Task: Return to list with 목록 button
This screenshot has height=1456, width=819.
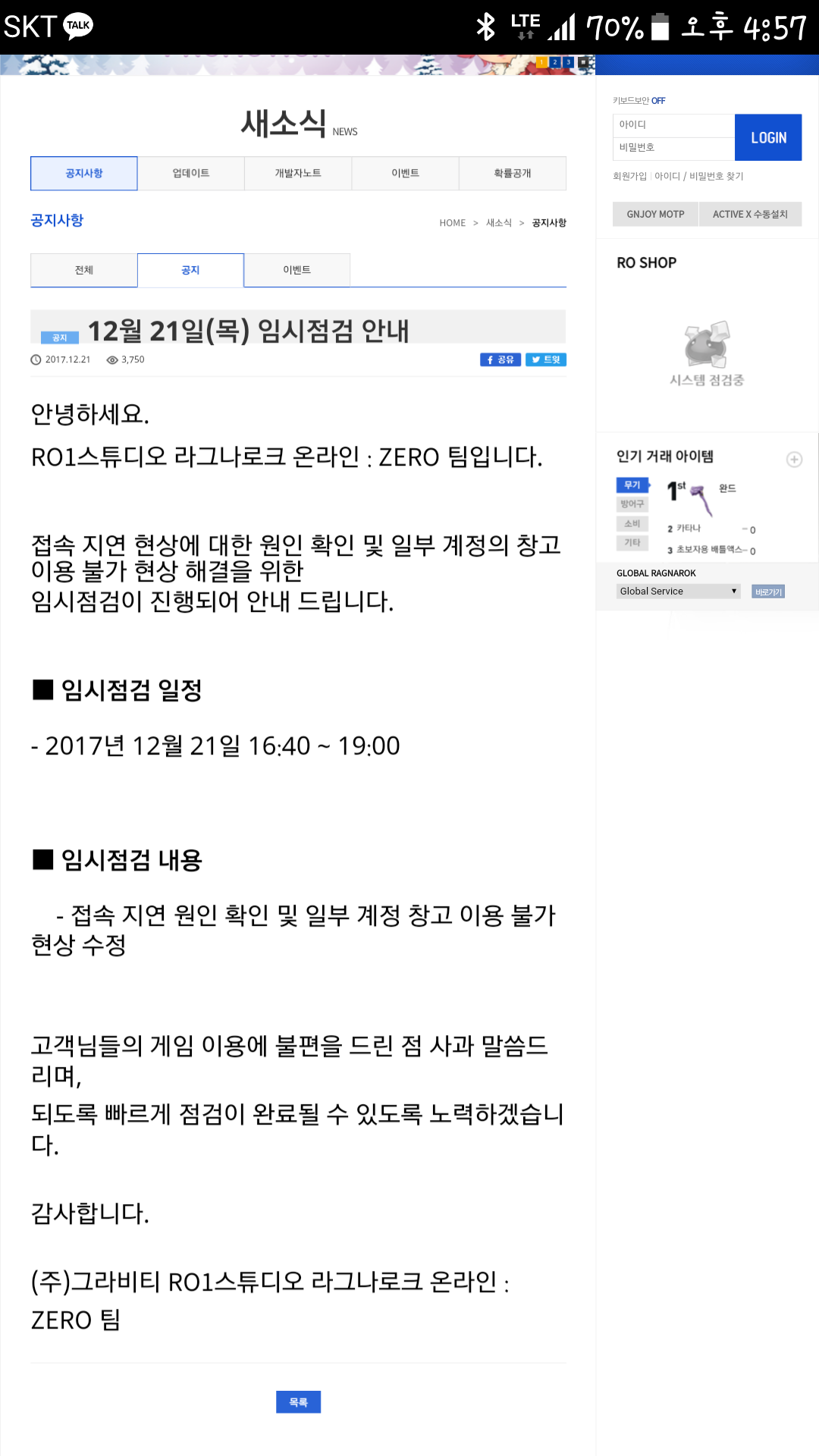Action: [x=298, y=1402]
